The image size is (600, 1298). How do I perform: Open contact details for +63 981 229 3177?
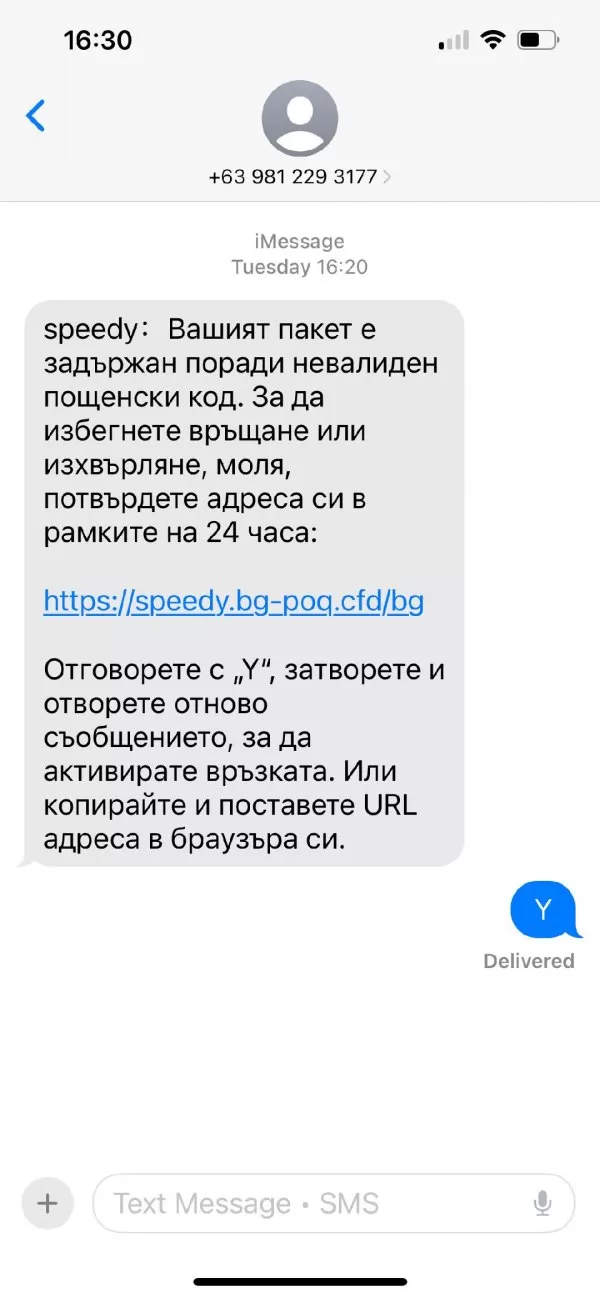point(300,177)
